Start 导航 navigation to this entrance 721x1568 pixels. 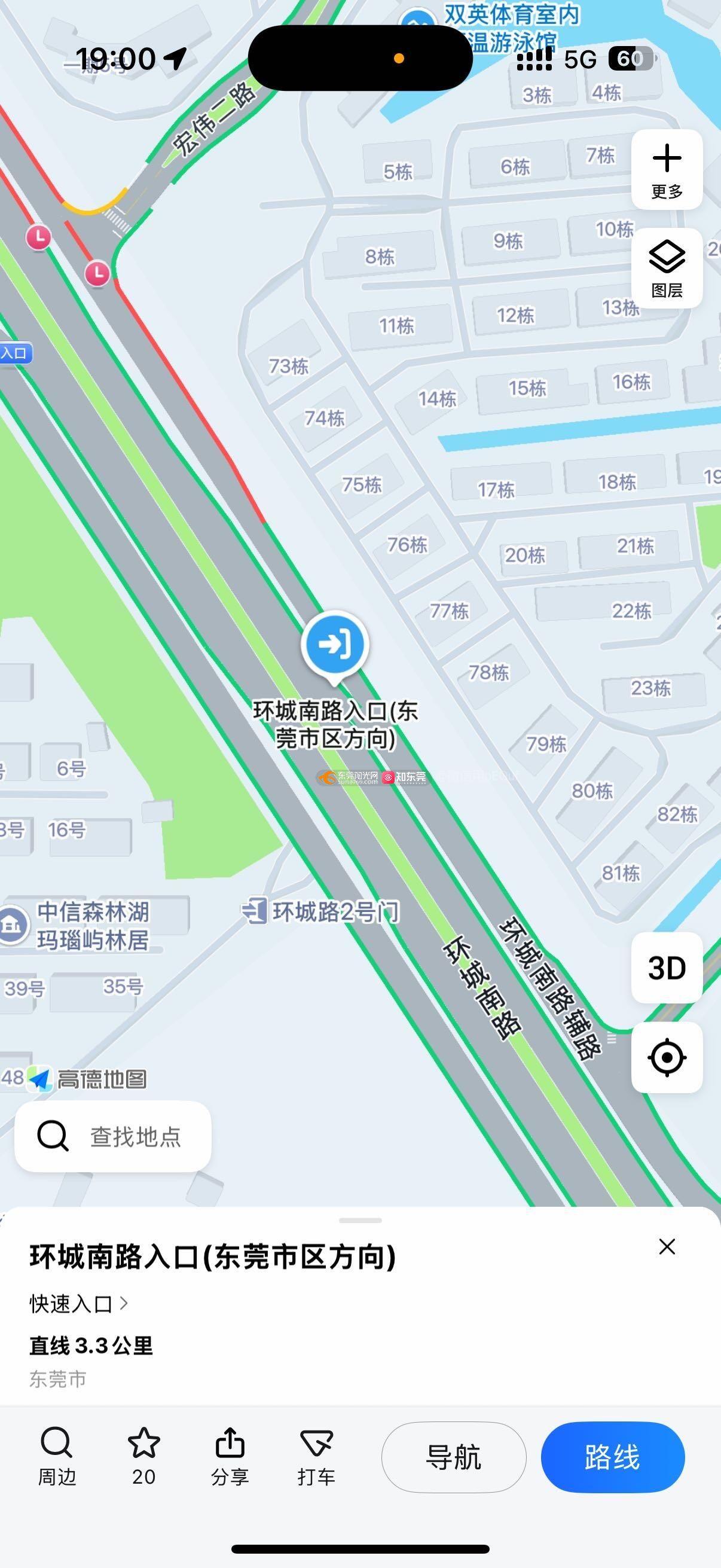[453, 1457]
